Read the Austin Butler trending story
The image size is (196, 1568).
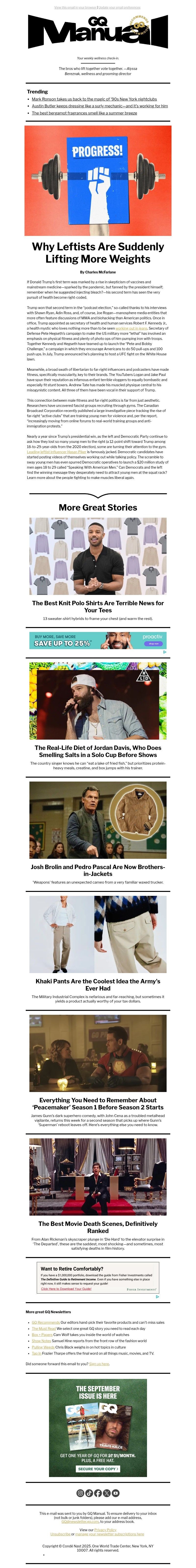[99, 106]
